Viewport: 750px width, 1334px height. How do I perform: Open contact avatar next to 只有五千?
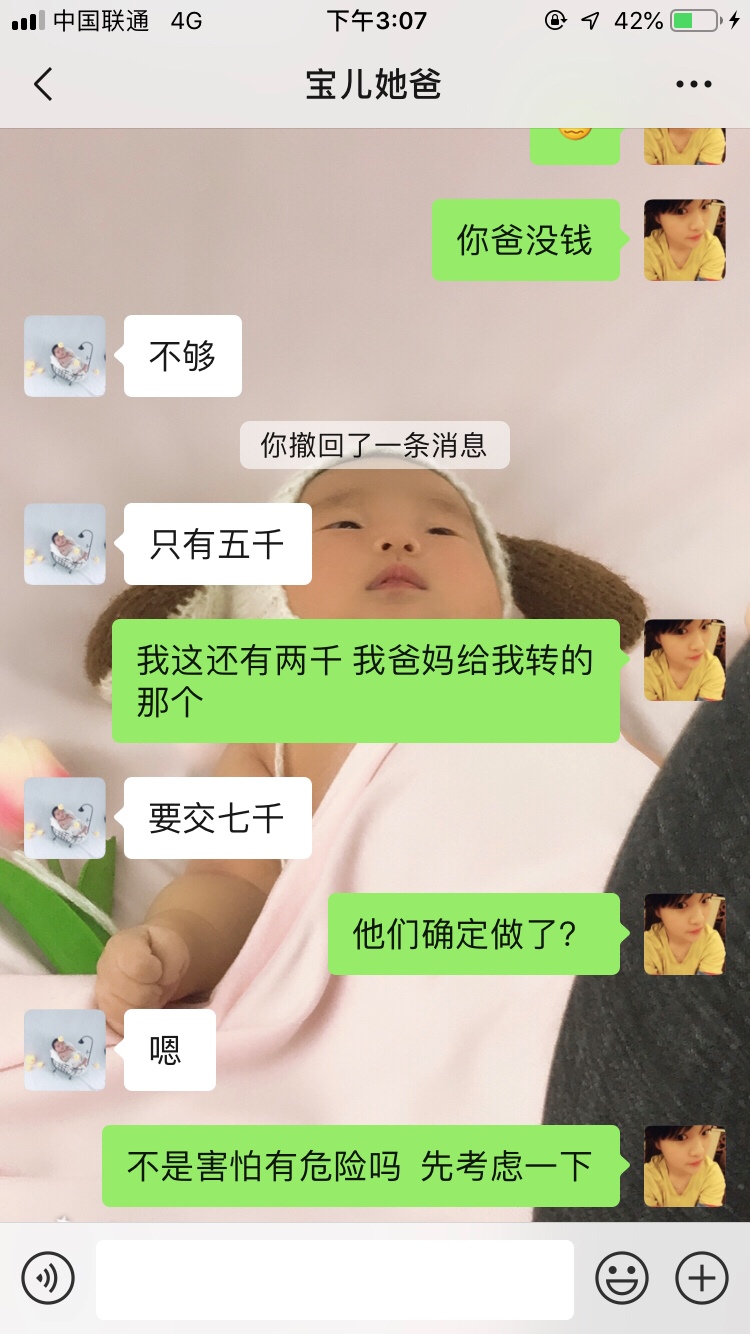point(65,544)
